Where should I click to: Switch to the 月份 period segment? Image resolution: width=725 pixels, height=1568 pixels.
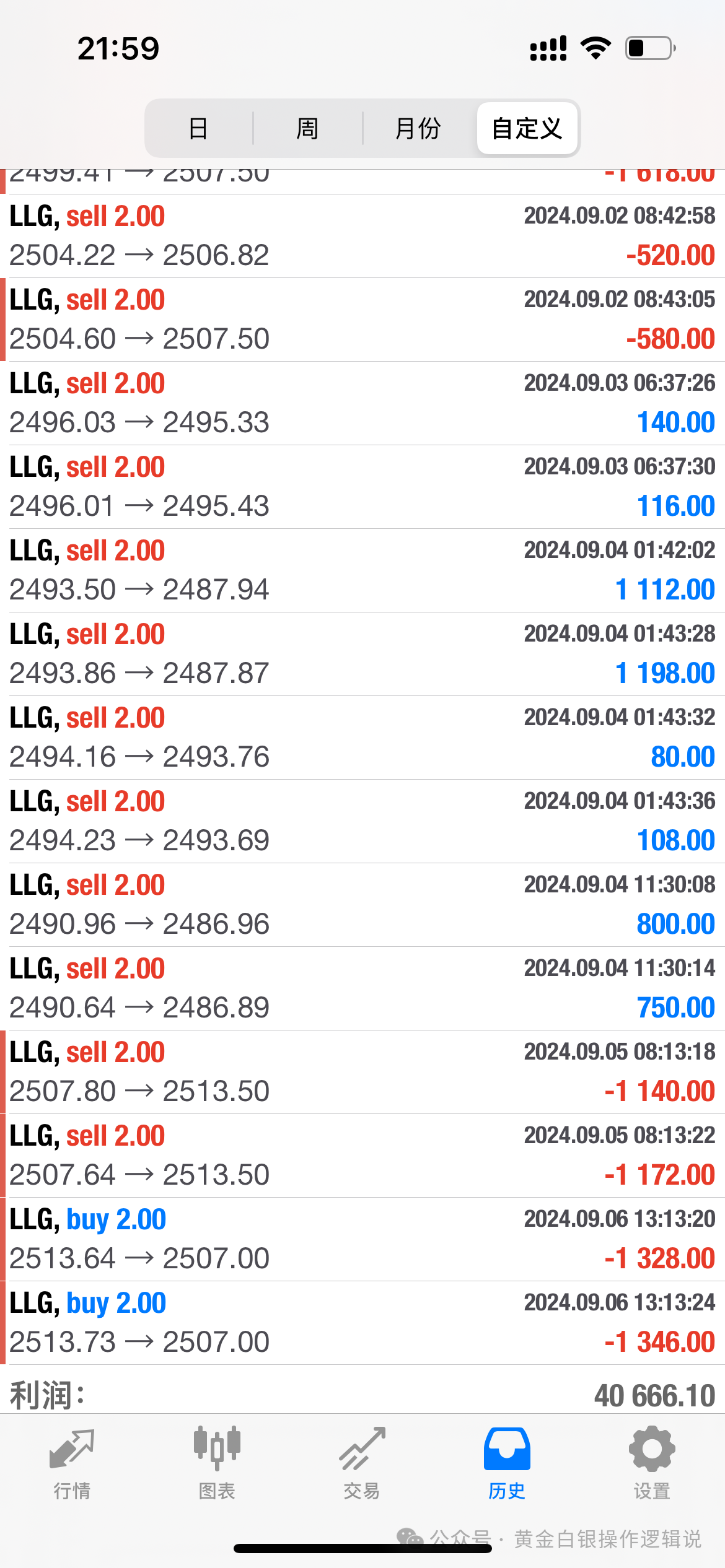click(x=418, y=129)
